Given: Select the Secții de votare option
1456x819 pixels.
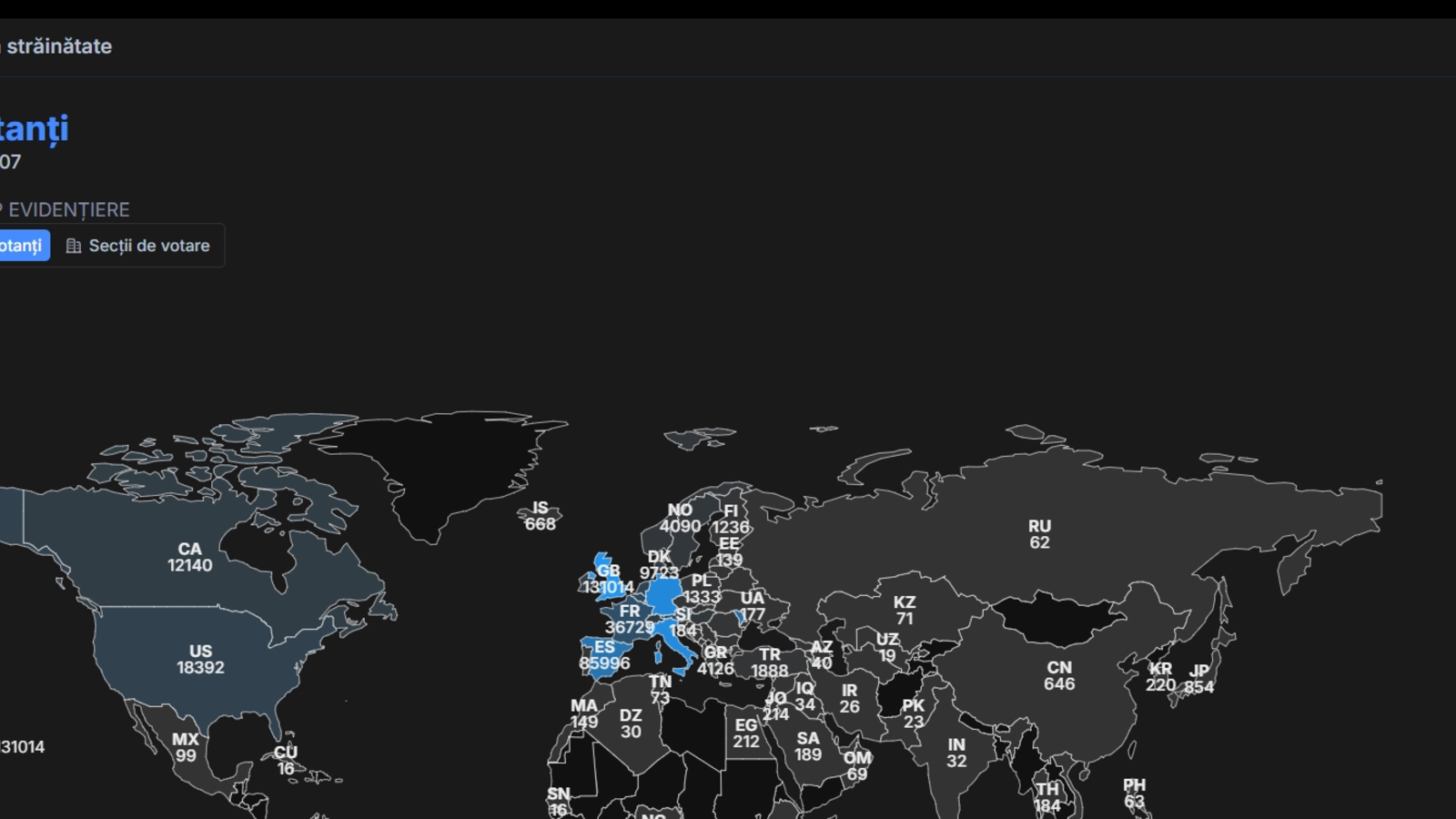Looking at the screenshot, I should 138,246.
